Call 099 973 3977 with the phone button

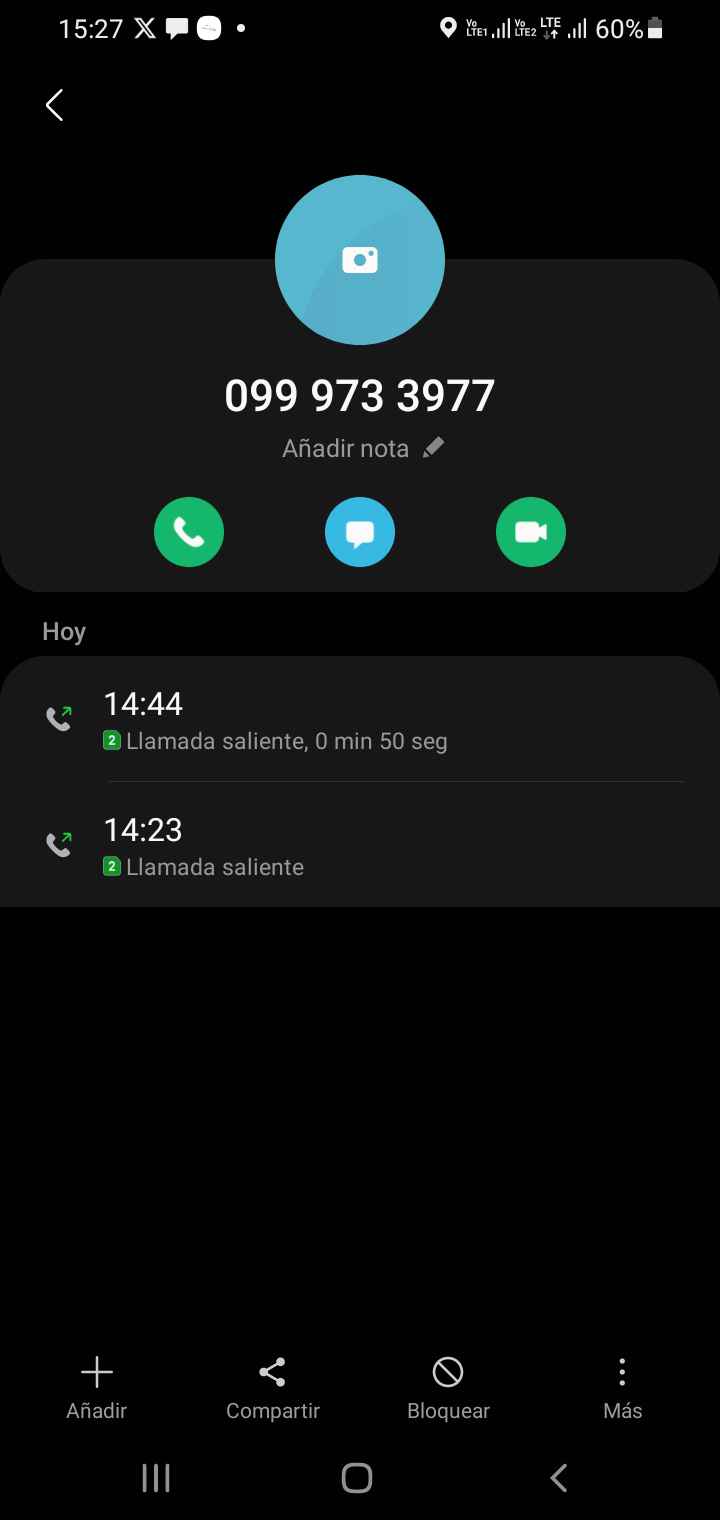189,532
